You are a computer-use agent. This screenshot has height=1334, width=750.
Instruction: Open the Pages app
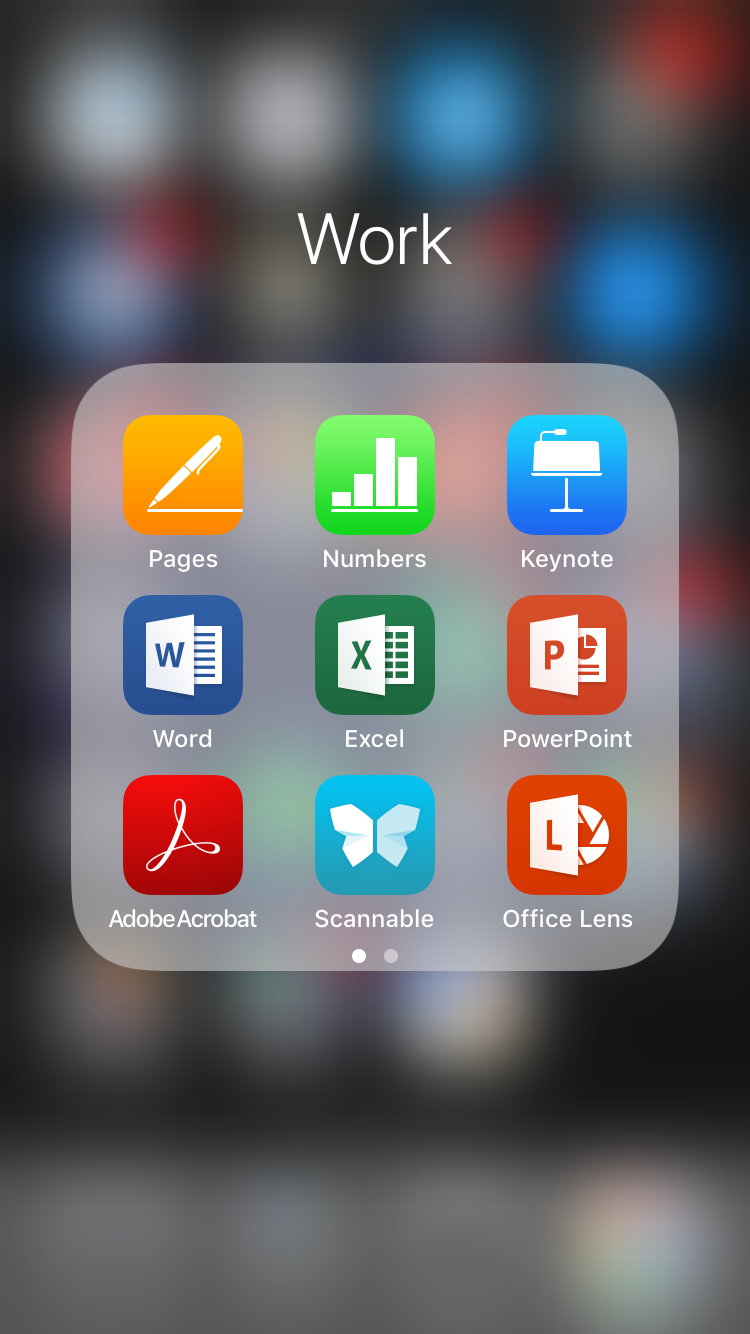coord(183,475)
